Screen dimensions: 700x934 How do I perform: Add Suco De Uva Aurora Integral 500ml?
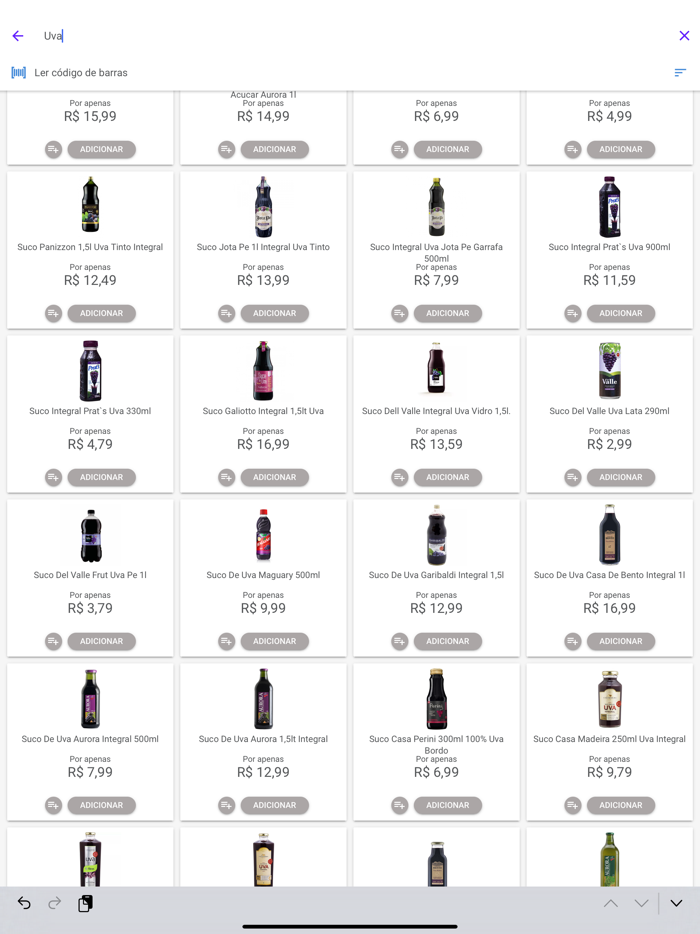click(x=101, y=805)
